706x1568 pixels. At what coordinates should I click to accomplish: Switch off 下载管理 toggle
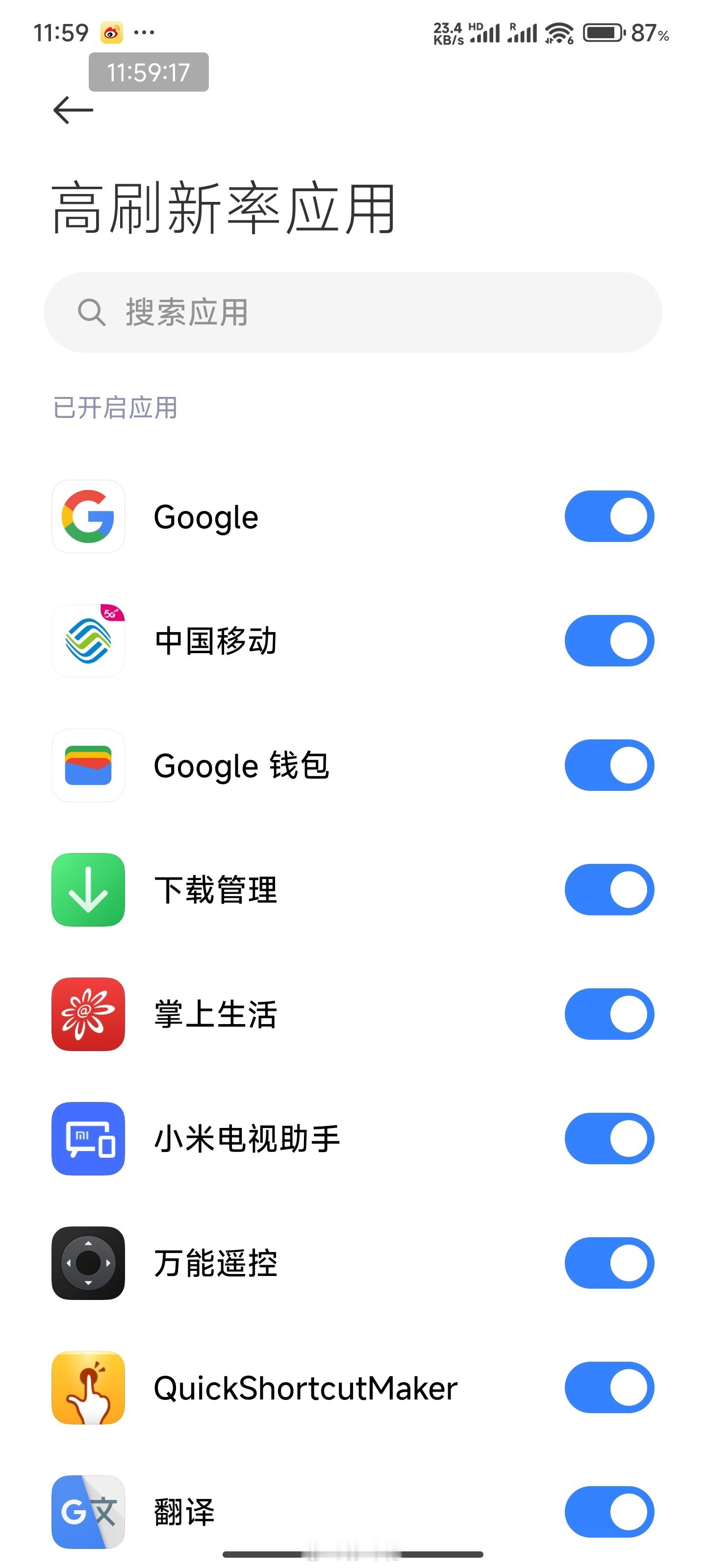(609, 889)
